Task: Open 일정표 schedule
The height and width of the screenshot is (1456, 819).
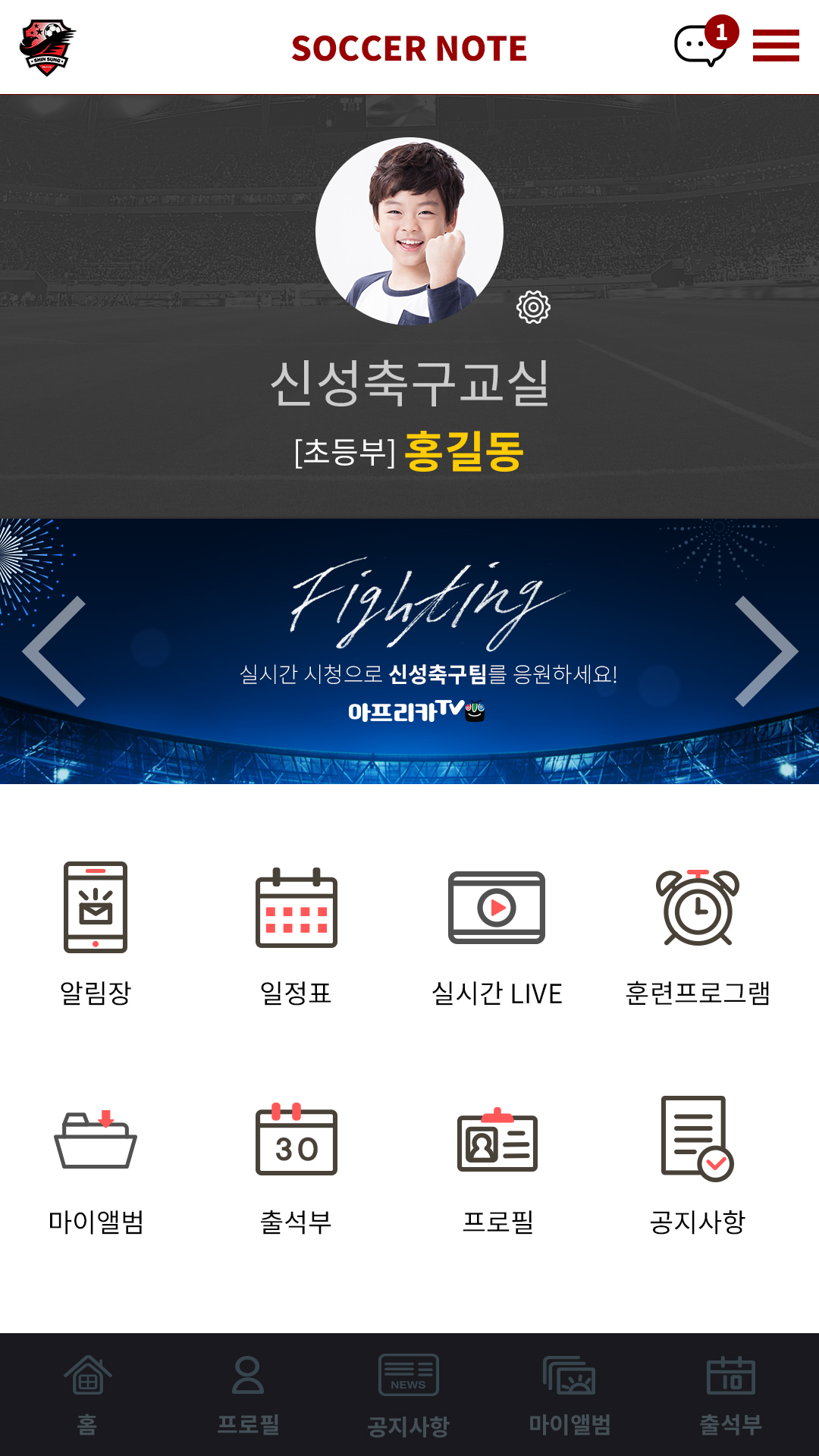Action: pos(296,933)
